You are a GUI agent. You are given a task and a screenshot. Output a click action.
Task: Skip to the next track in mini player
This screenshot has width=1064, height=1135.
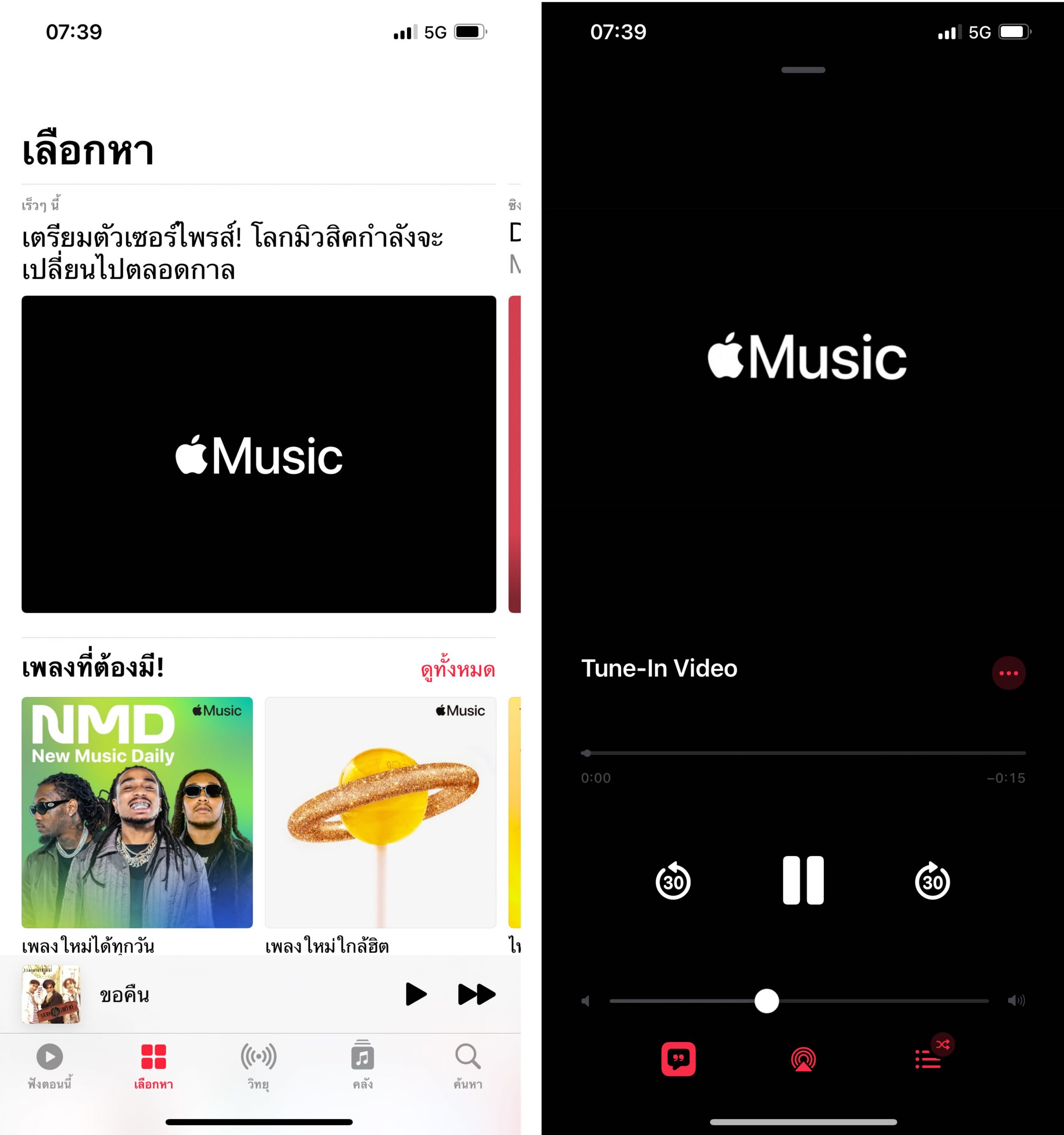pos(477,994)
